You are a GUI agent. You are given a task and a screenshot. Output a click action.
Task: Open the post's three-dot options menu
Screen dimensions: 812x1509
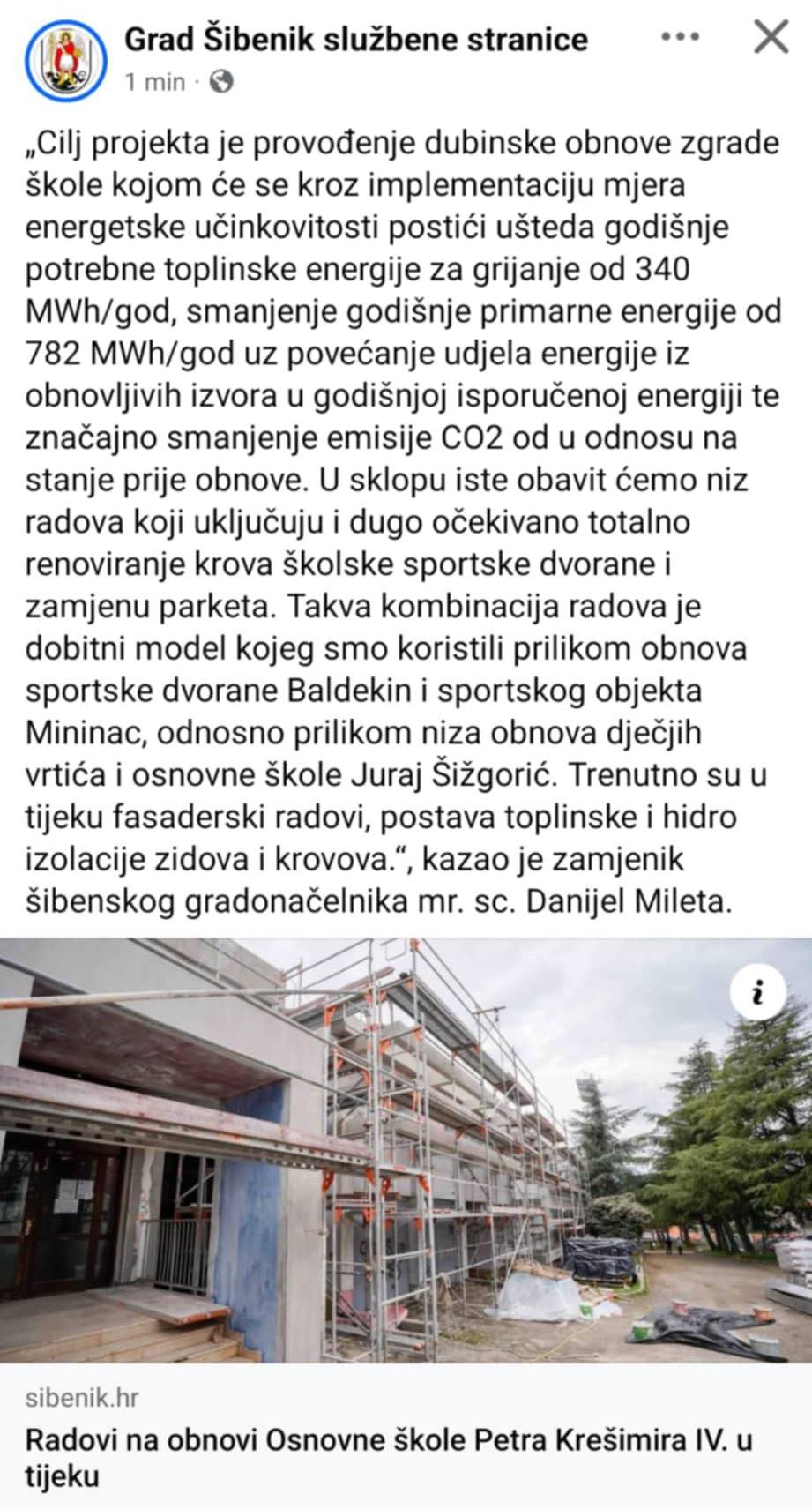(x=680, y=38)
